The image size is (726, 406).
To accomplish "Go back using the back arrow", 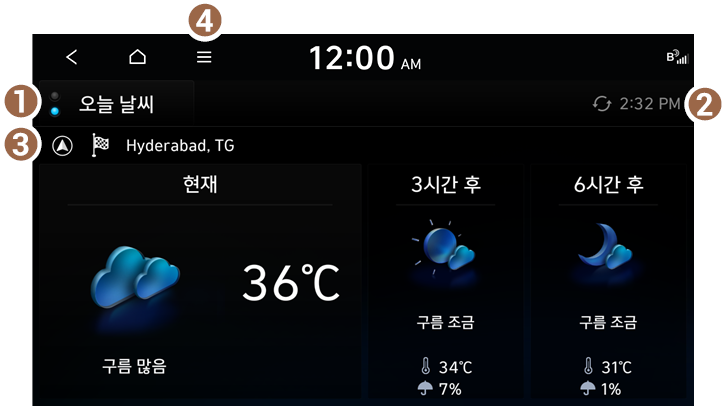I will coord(71,58).
